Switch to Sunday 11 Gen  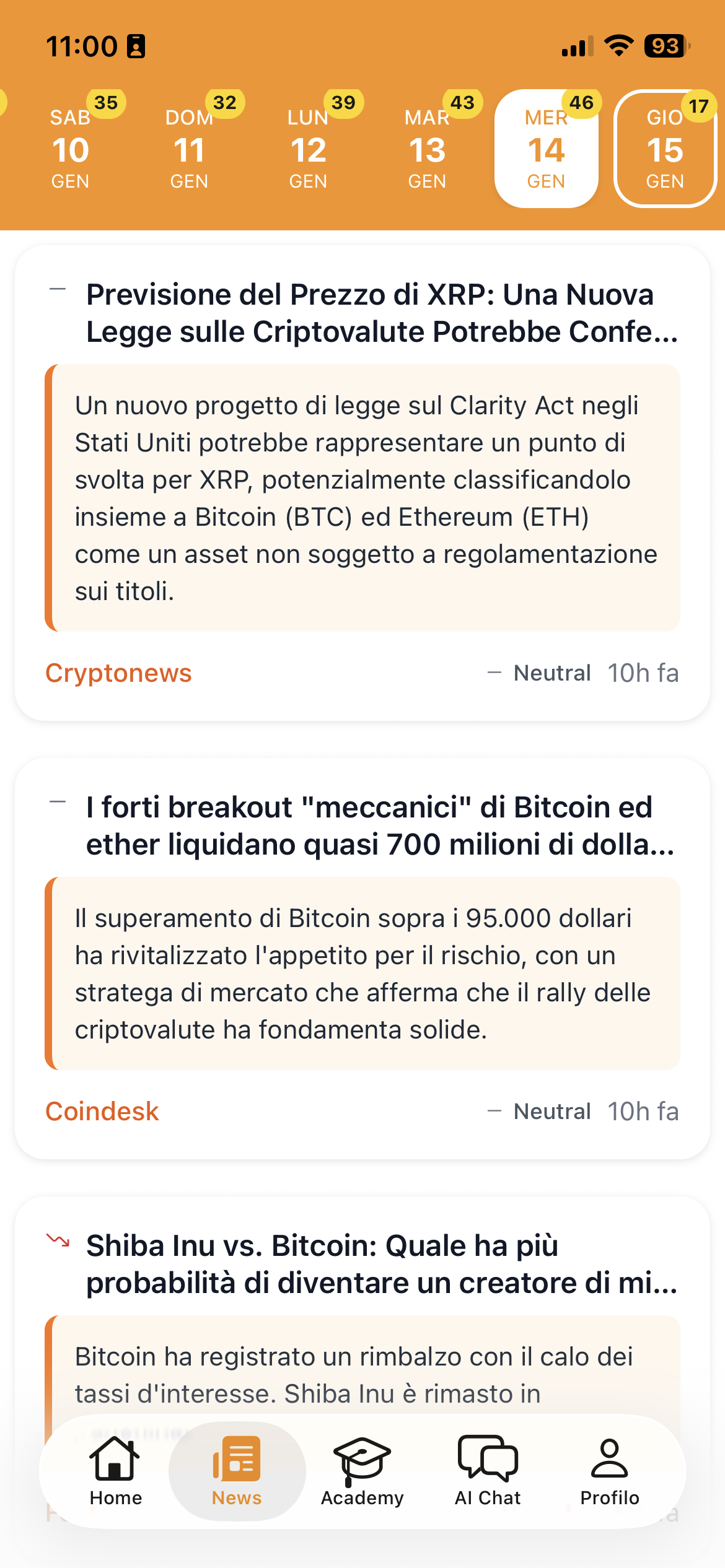pyautogui.click(x=189, y=149)
